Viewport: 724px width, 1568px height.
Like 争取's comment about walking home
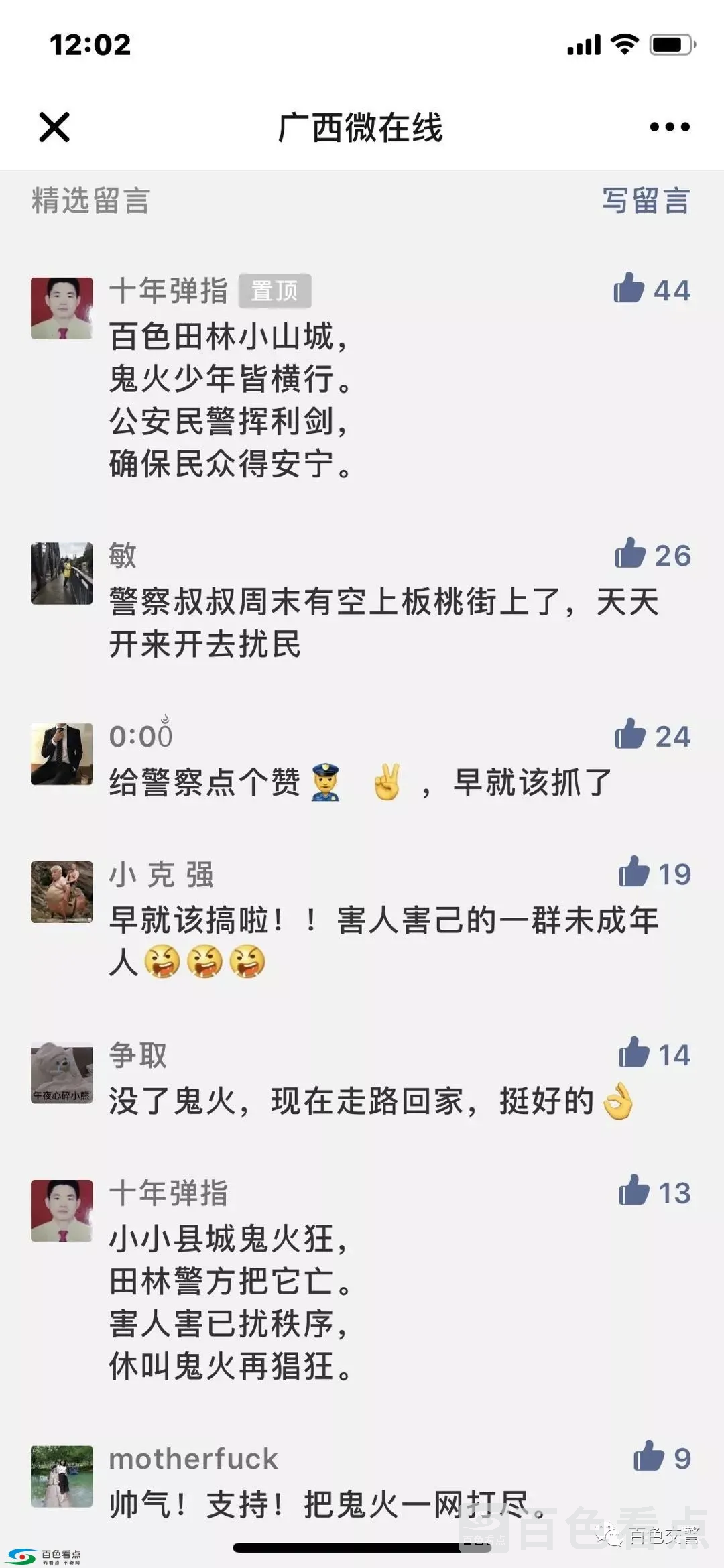click(634, 1054)
